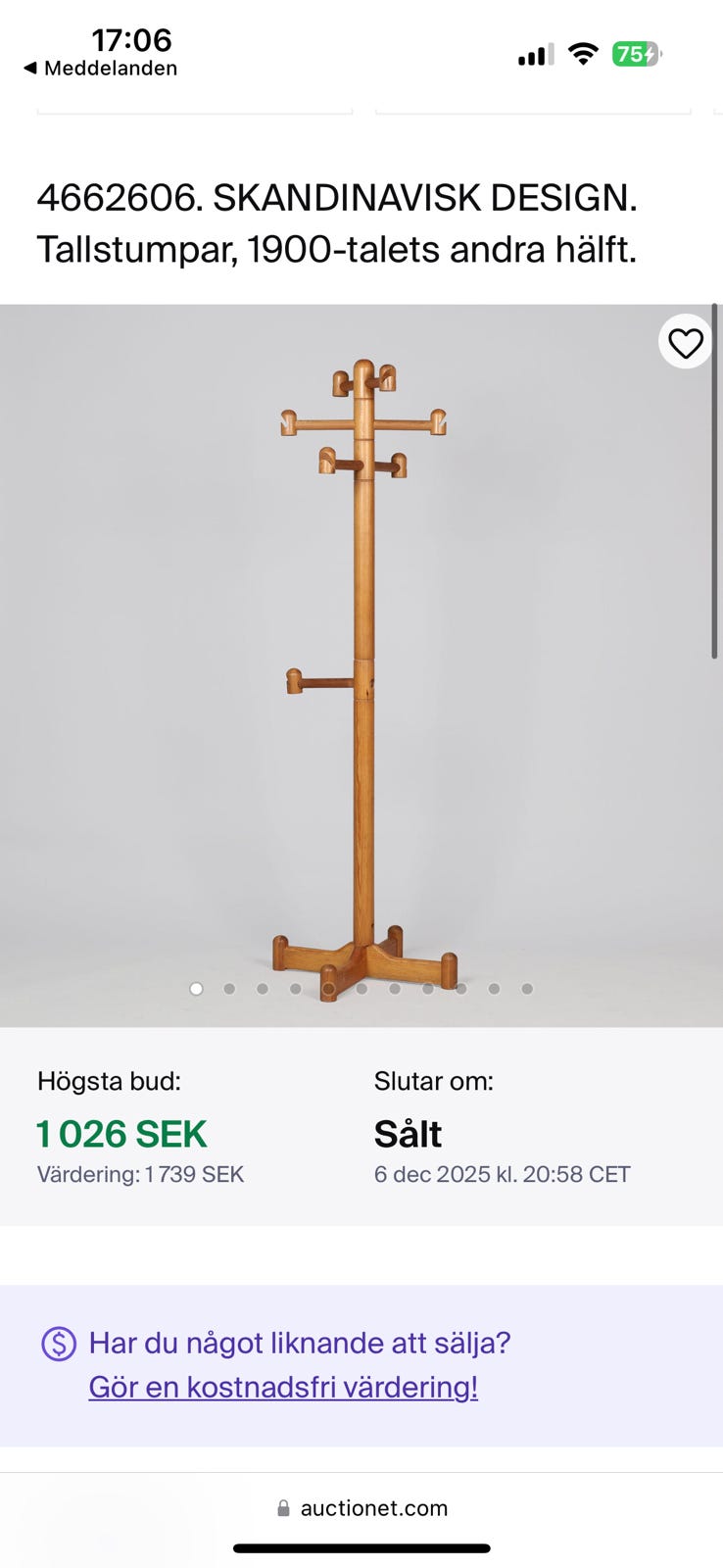Tap the padlock icon beside auctionet.com
The height and width of the screenshot is (1568, 723).
283,1508
